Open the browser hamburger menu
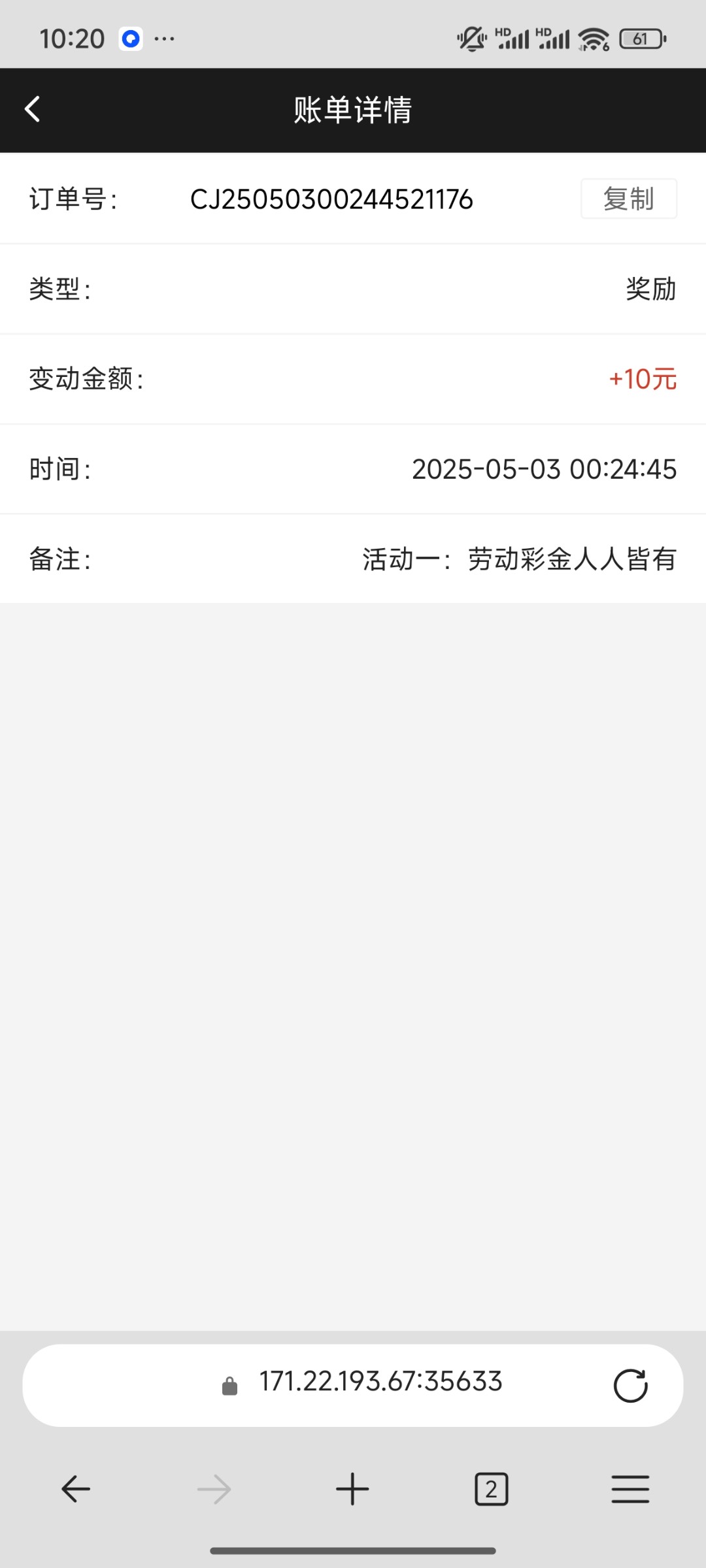 (630, 1490)
